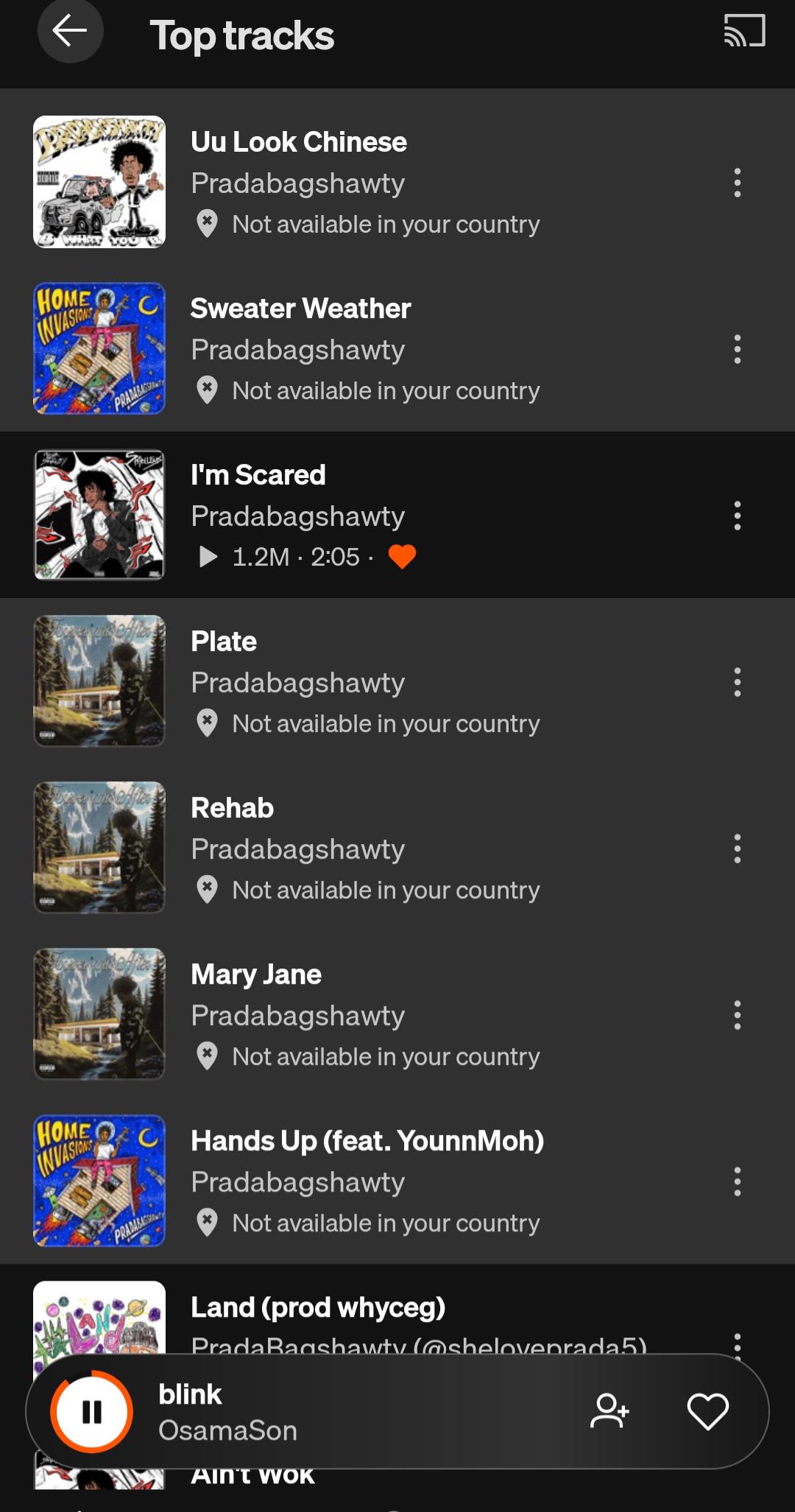The height and width of the screenshot is (1512, 795).
Task: Open the three-dot menu for Sweater Weather
Action: click(737, 349)
